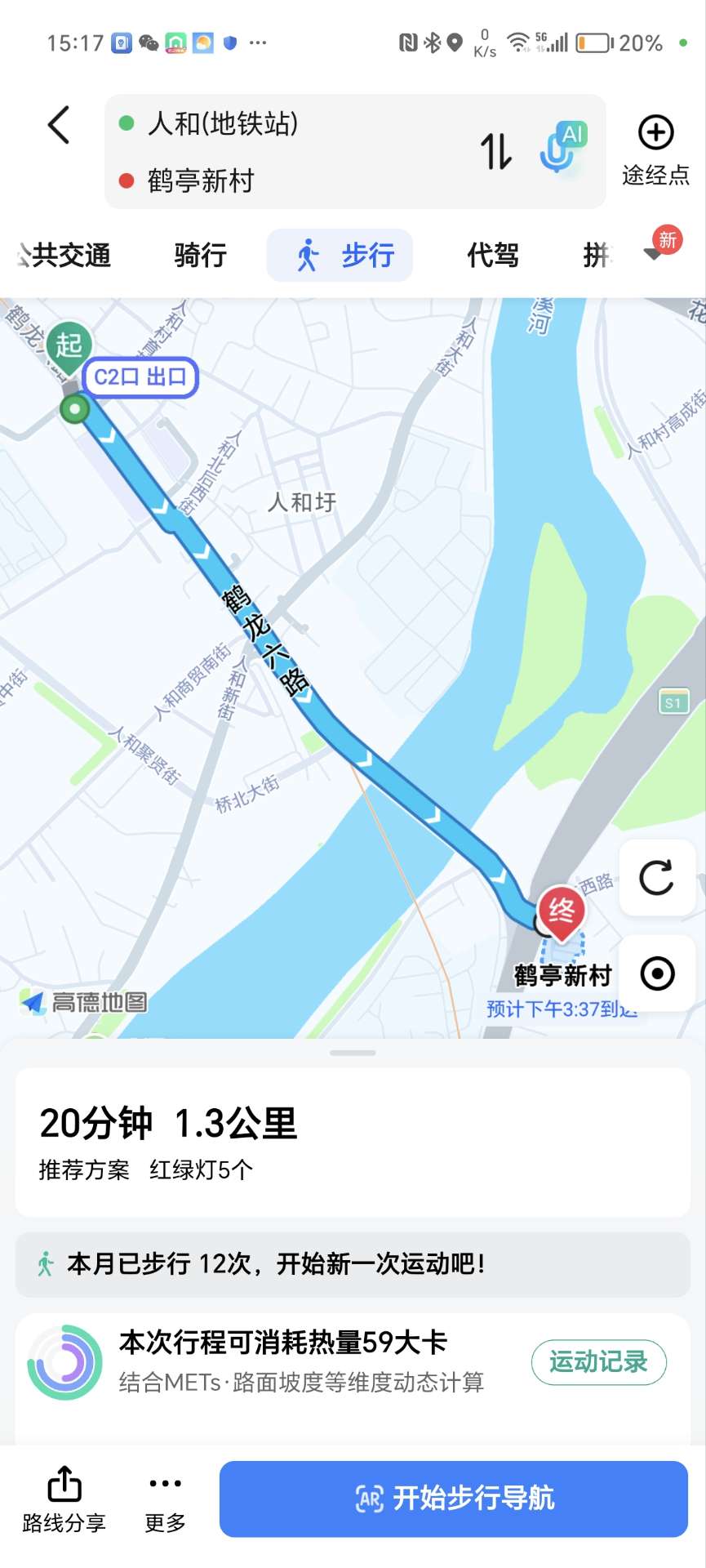Go back using the top-left arrow
The height and width of the screenshot is (1568, 706).
click(59, 126)
